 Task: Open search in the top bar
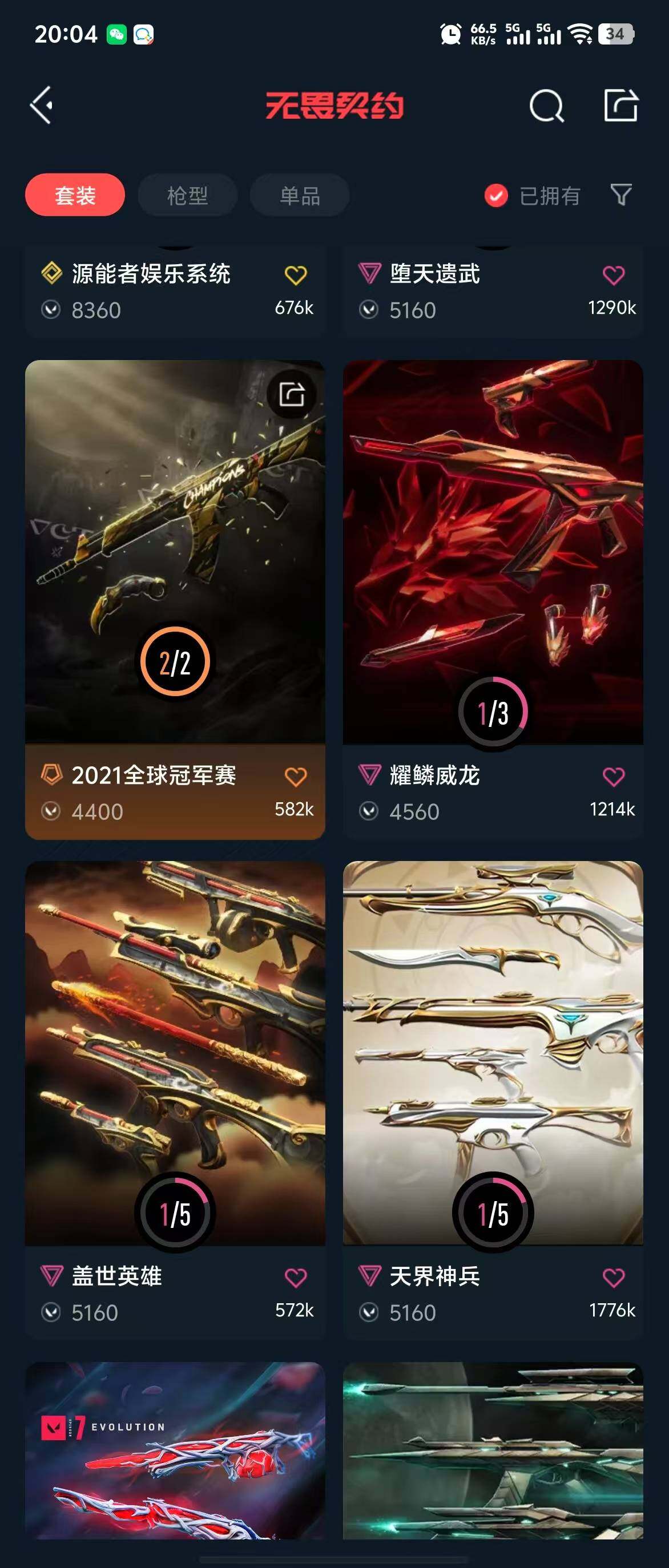point(546,107)
